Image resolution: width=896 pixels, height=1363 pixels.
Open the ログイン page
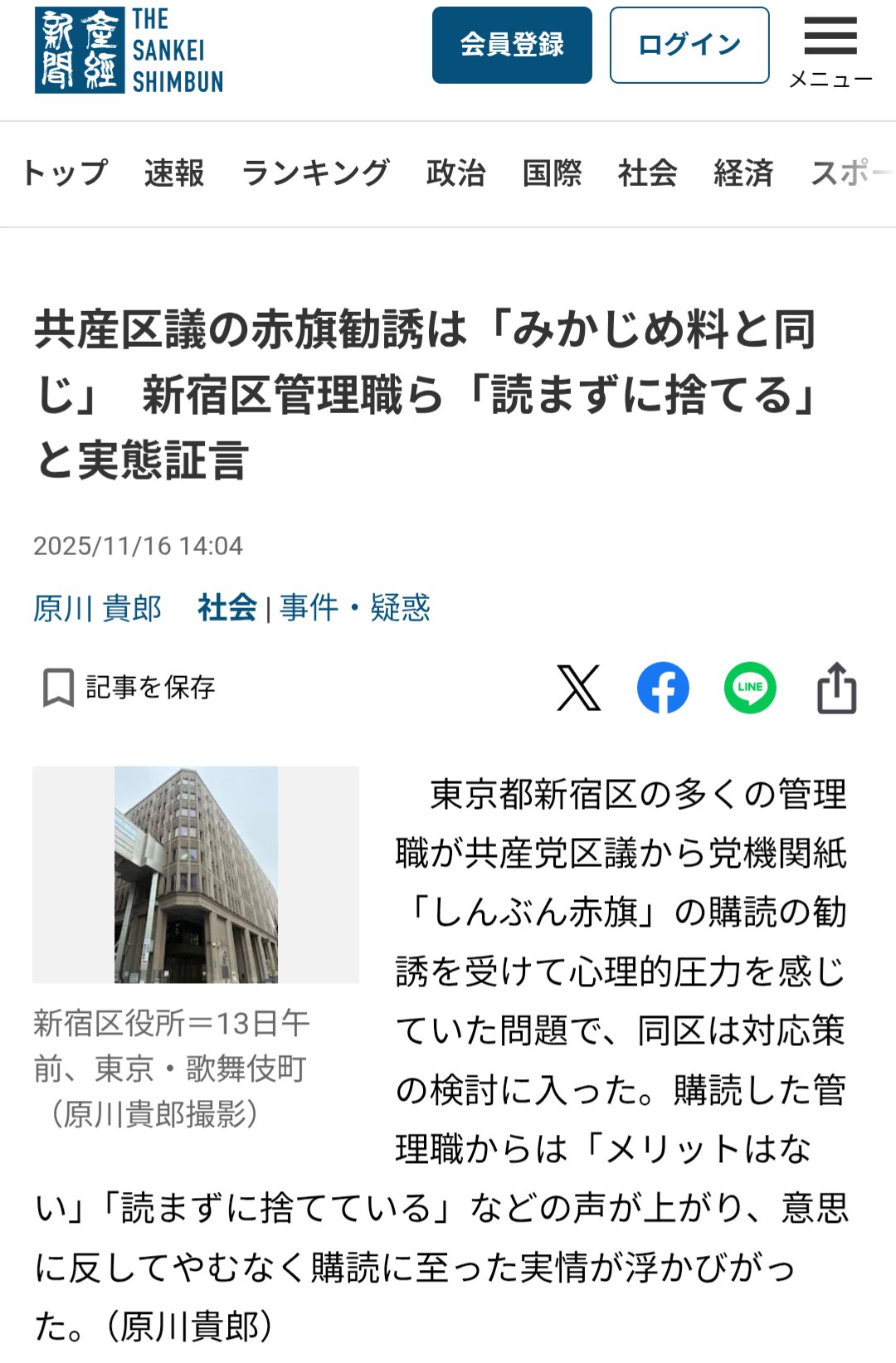tap(689, 45)
